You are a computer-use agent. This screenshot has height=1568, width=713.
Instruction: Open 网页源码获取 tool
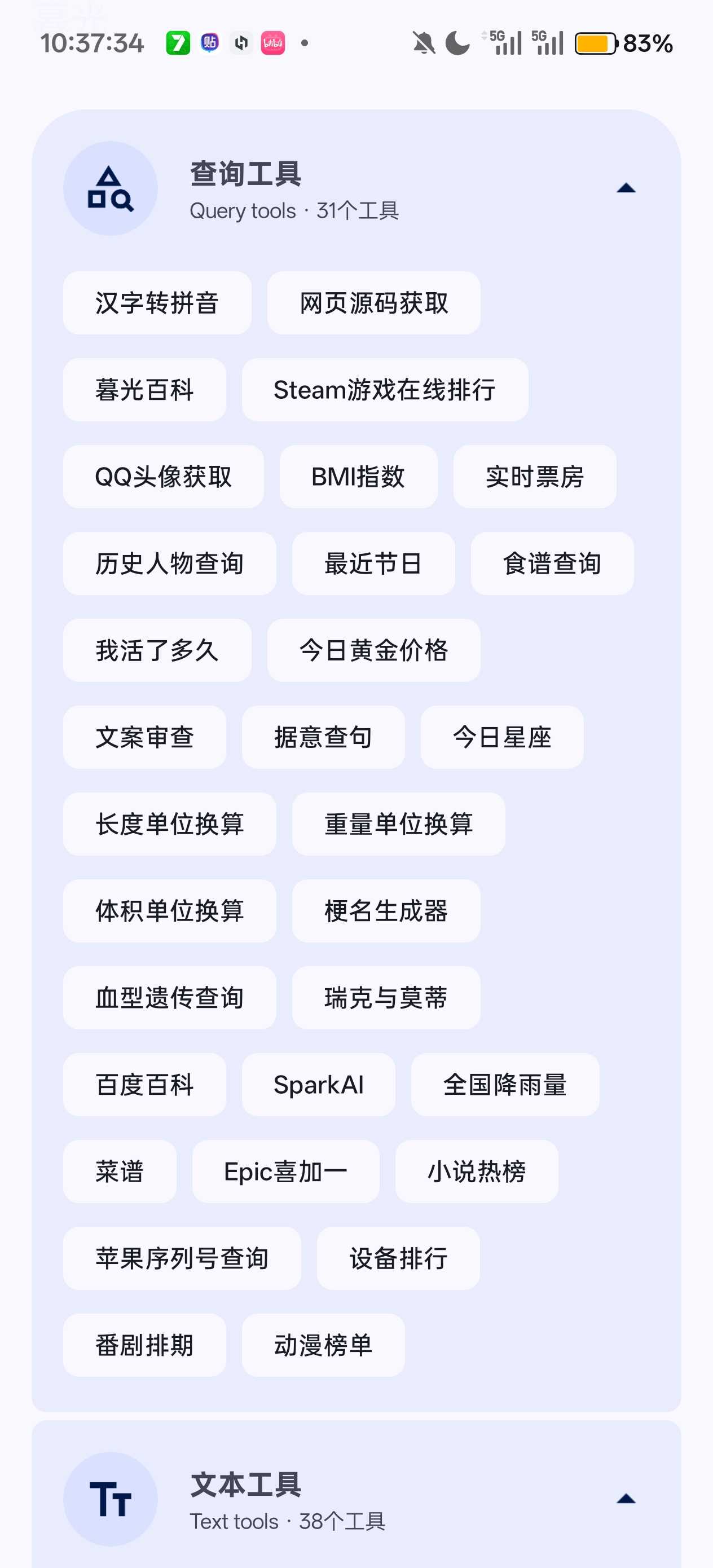coord(373,303)
